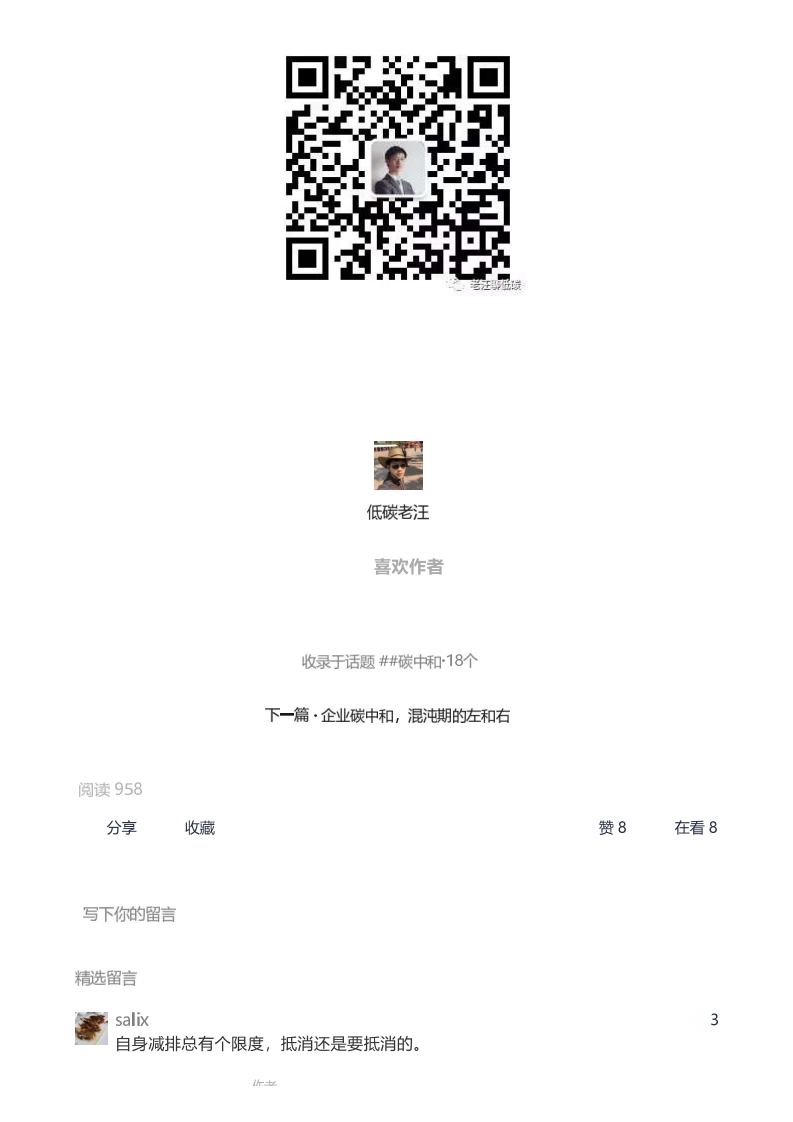Tap the 收藏 favorite icon
The width and height of the screenshot is (793, 1122).
point(199,827)
